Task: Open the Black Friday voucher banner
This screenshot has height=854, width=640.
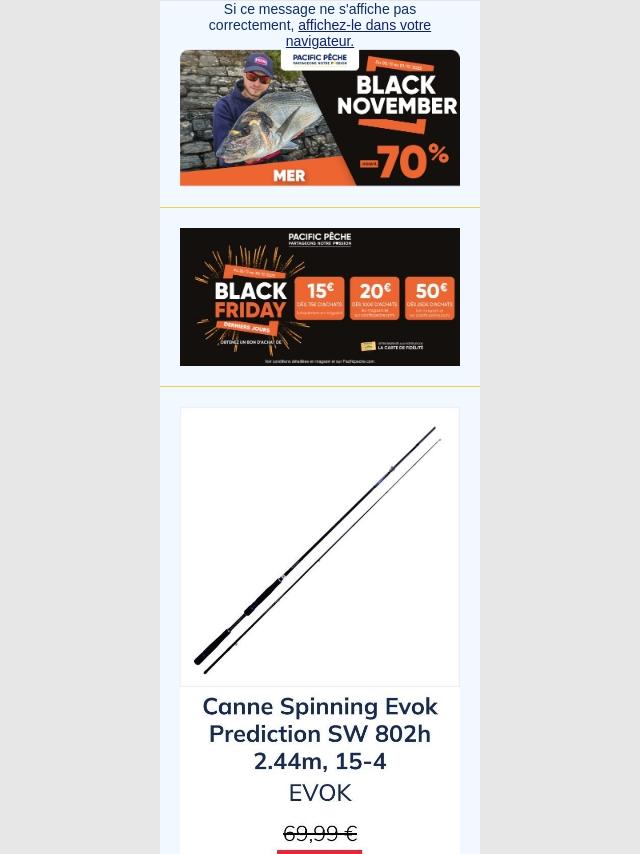Action: point(320,297)
